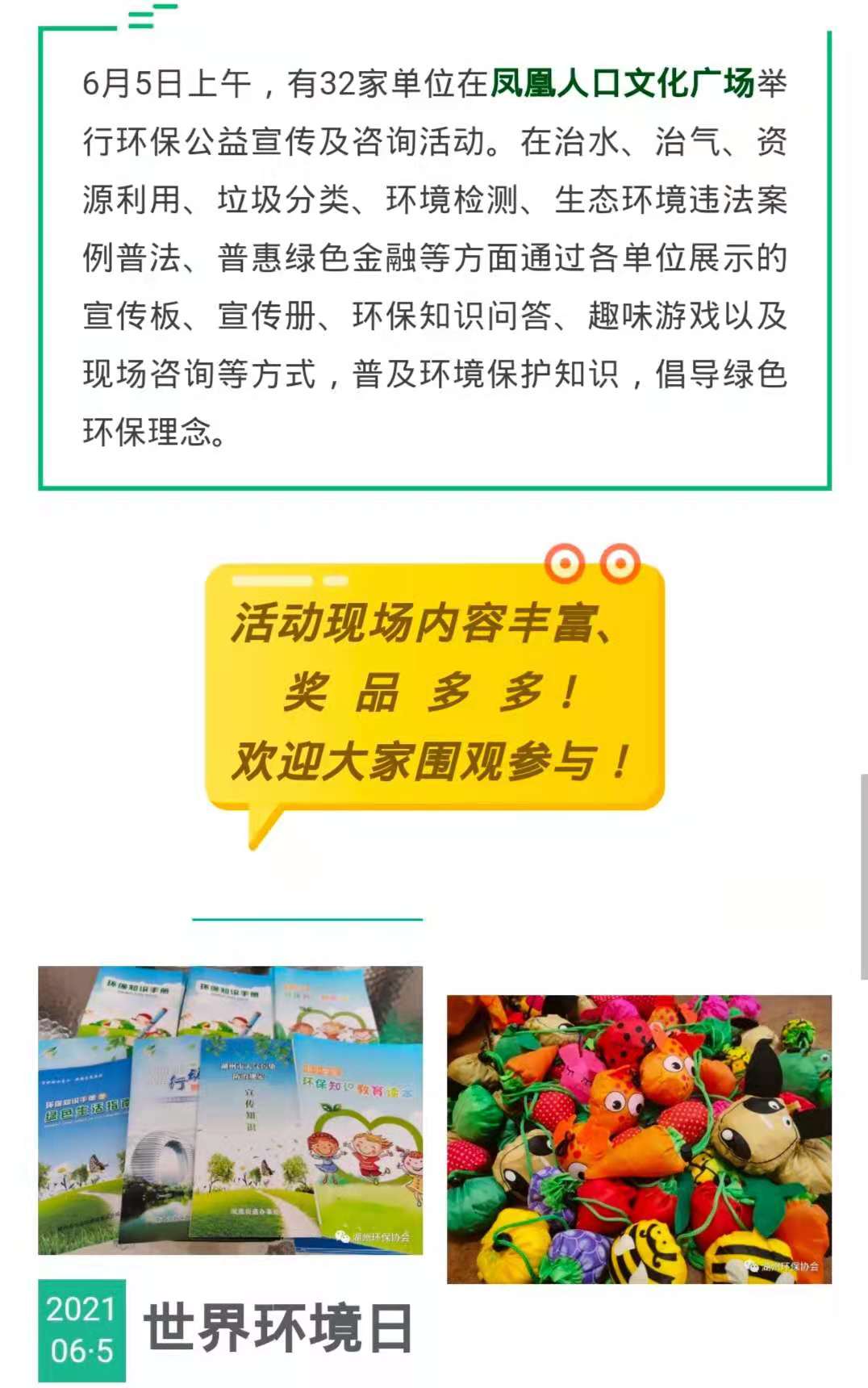Open the environmental booklets photo
The image size is (868, 1388).
pyautogui.click(x=230, y=1110)
